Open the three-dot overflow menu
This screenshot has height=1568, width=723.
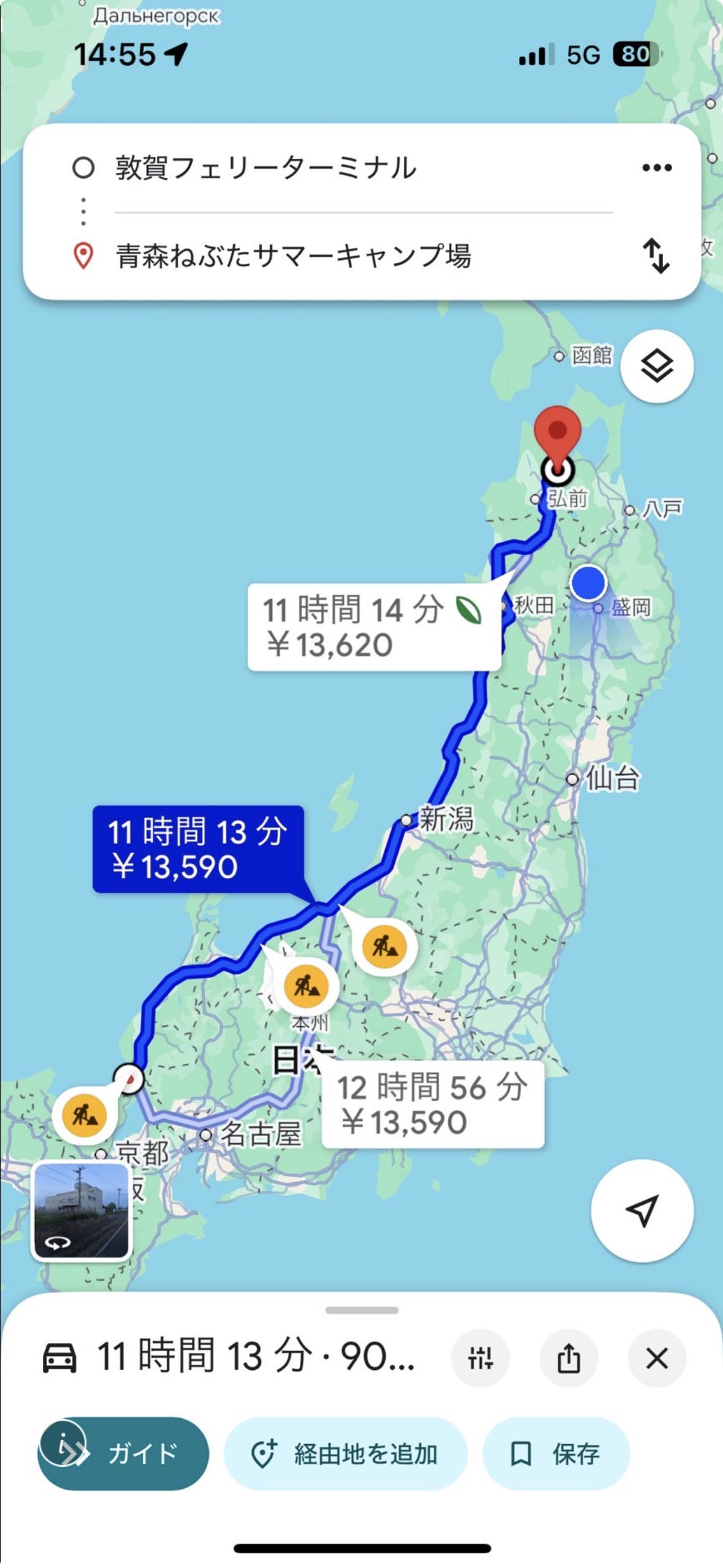[x=656, y=167]
